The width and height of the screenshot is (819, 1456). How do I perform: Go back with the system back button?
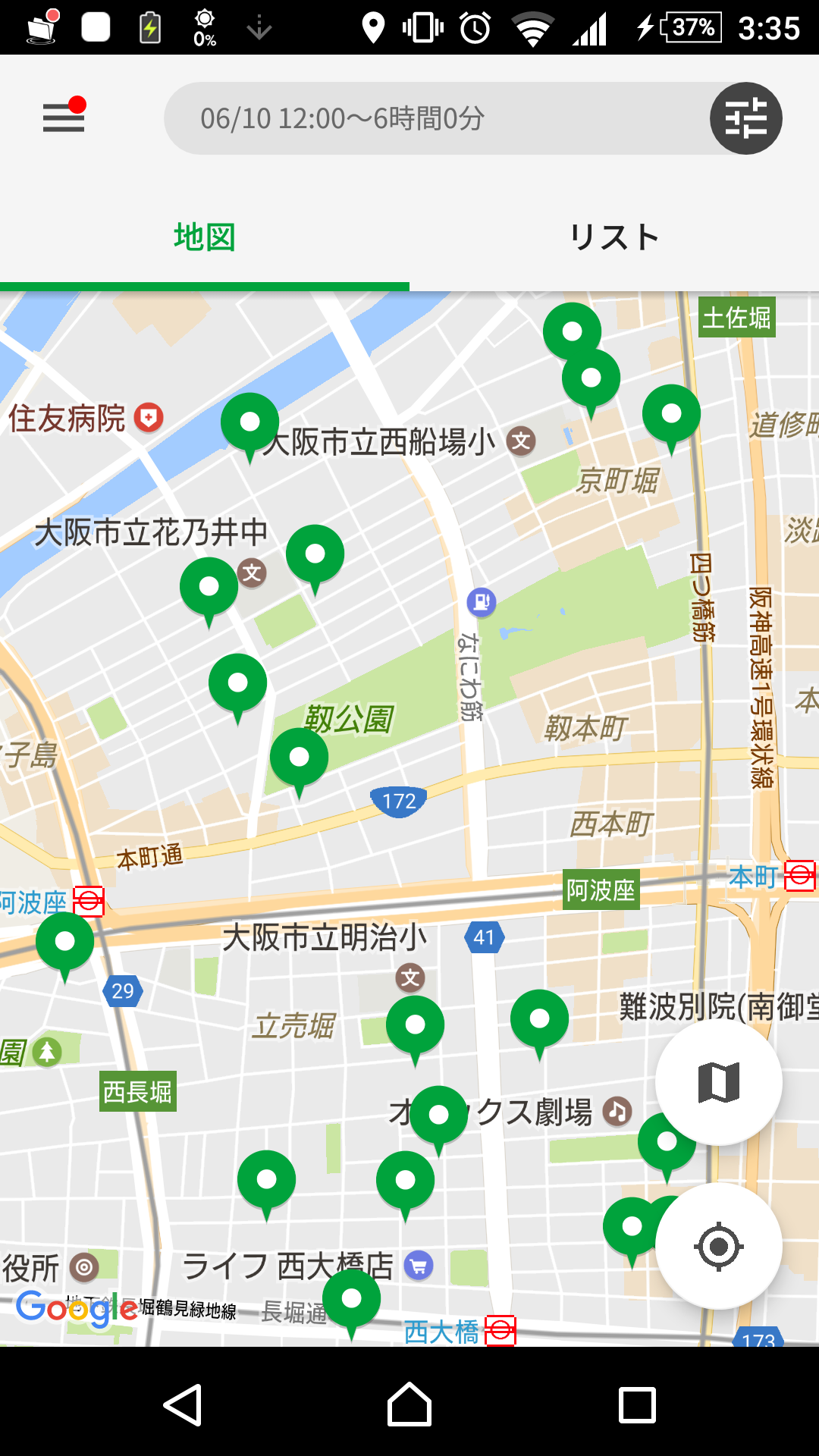(183, 1404)
